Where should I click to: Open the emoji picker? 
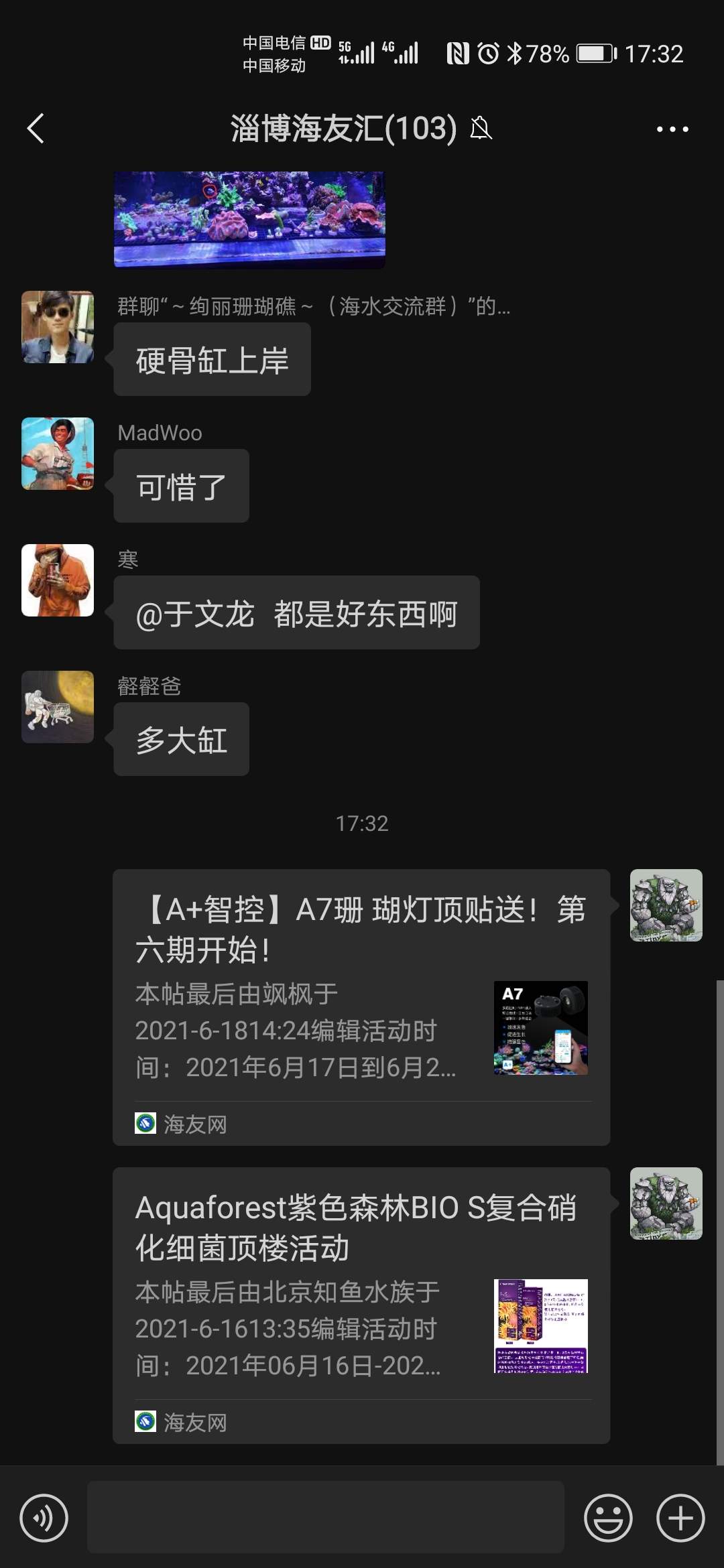tap(608, 1518)
